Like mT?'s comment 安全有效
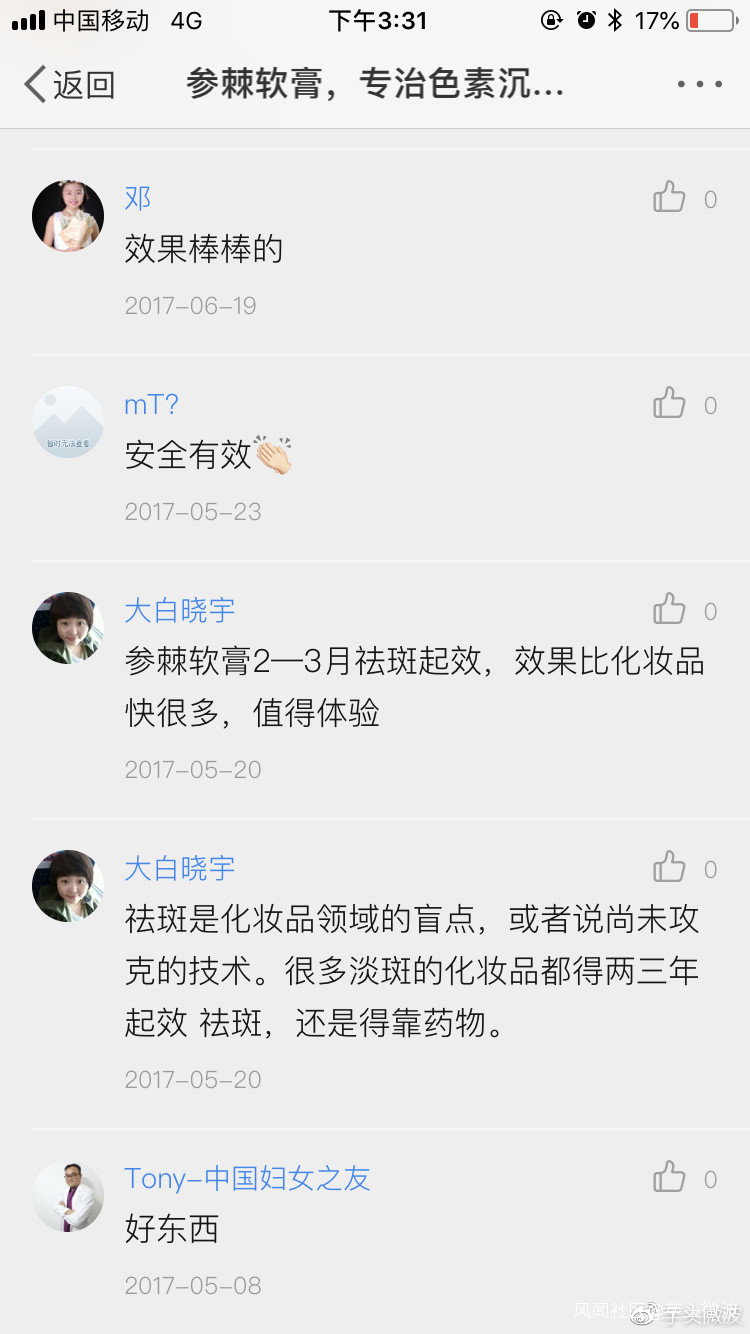Viewport: 750px width, 1334px height. pos(670,404)
